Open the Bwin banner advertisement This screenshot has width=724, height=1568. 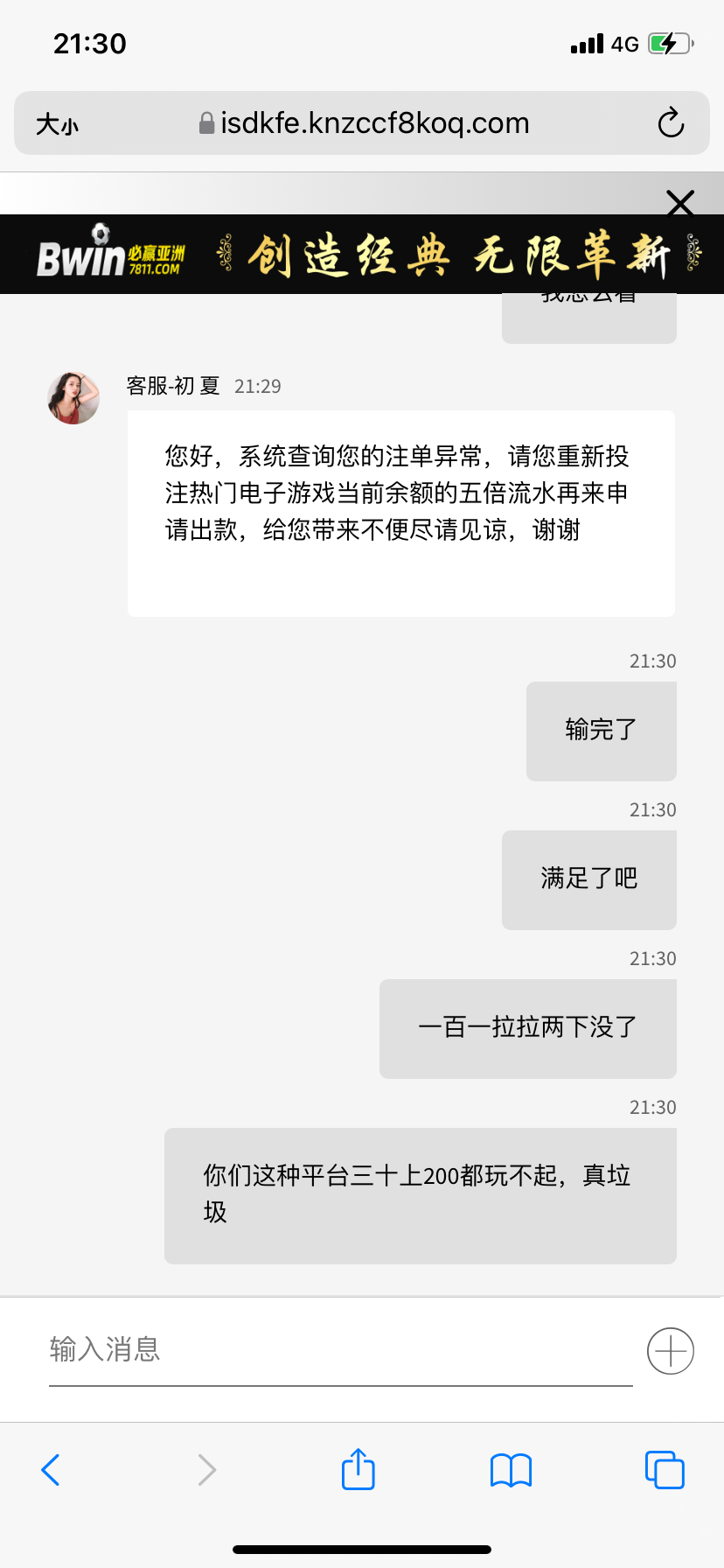pyautogui.click(x=362, y=255)
